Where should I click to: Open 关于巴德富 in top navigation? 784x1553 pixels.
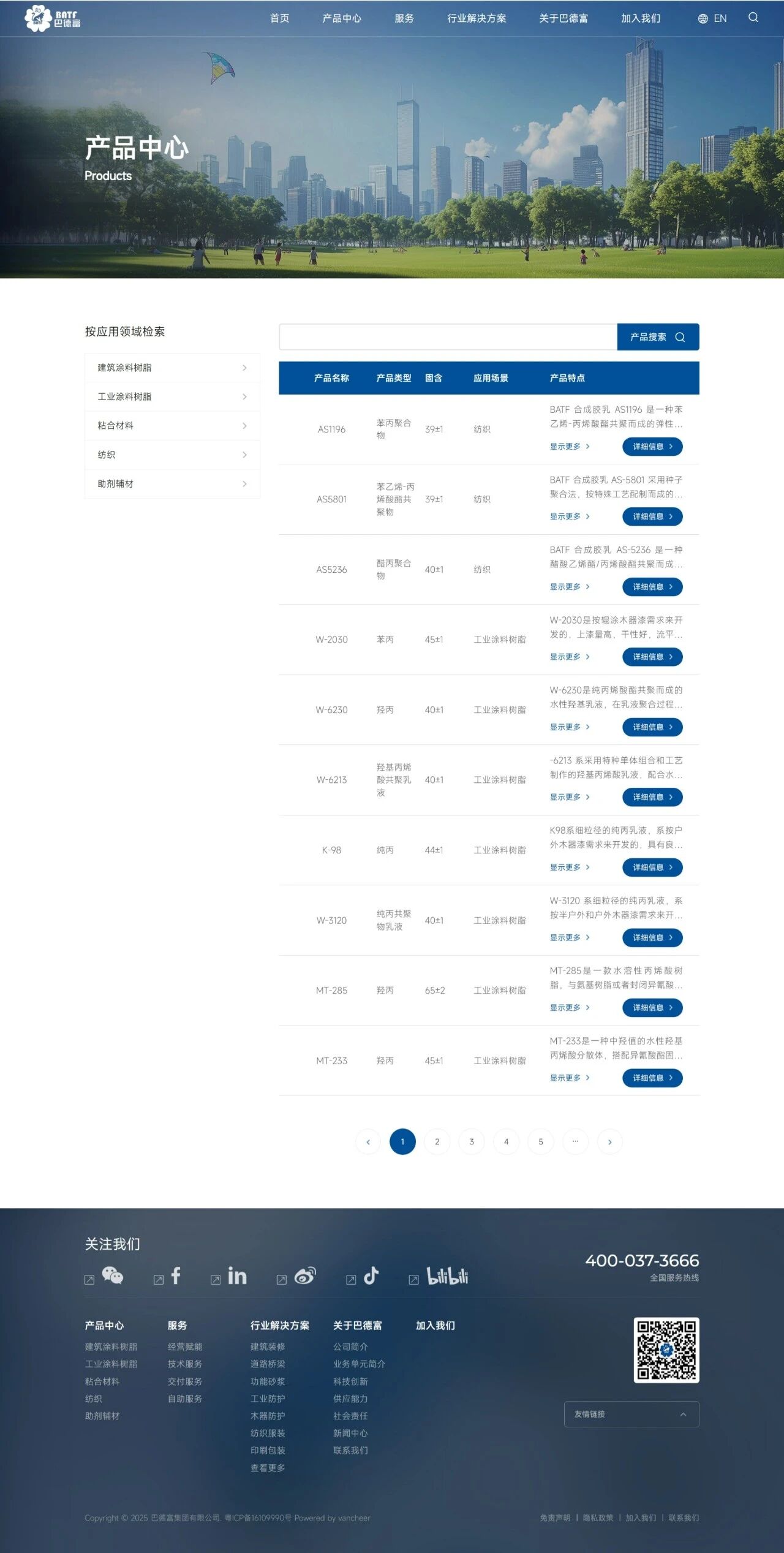click(563, 18)
